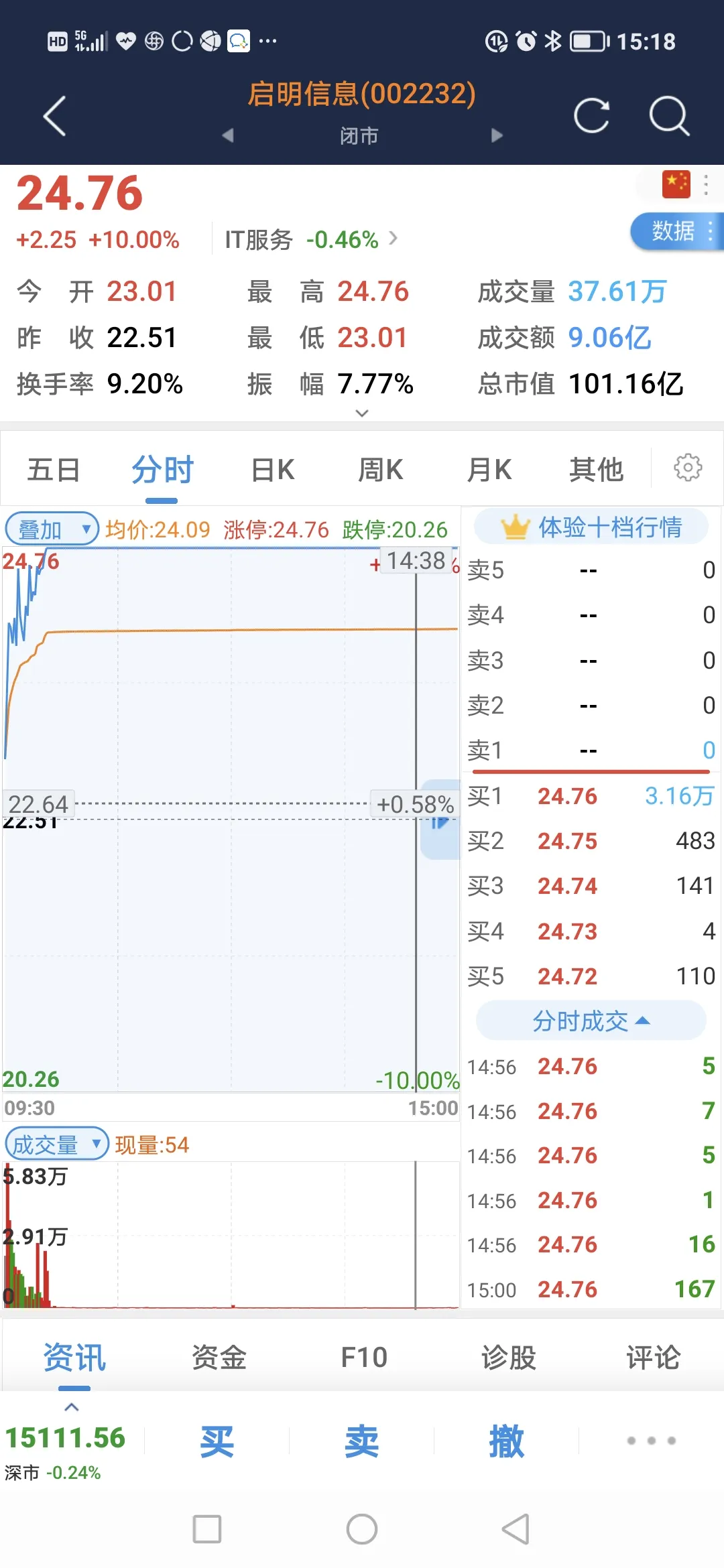Open the search icon in header

tap(668, 116)
